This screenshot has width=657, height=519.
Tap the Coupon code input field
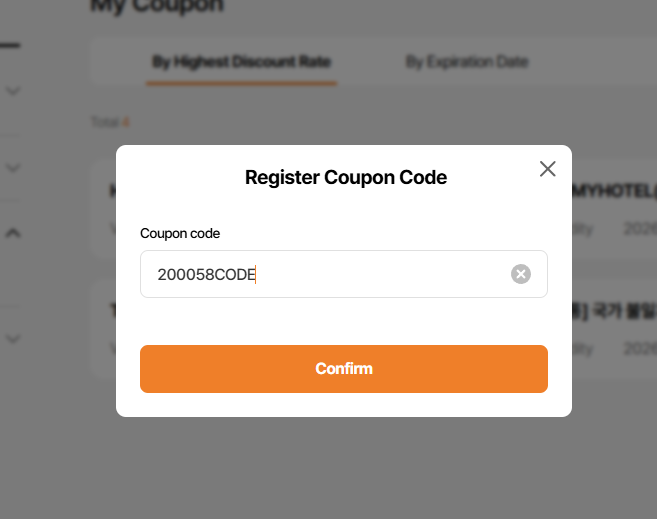pos(320,274)
